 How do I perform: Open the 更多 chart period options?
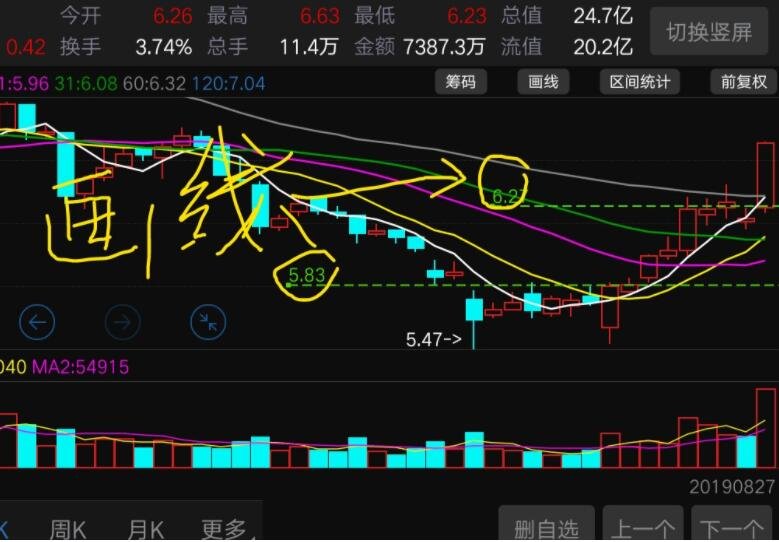point(224,527)
